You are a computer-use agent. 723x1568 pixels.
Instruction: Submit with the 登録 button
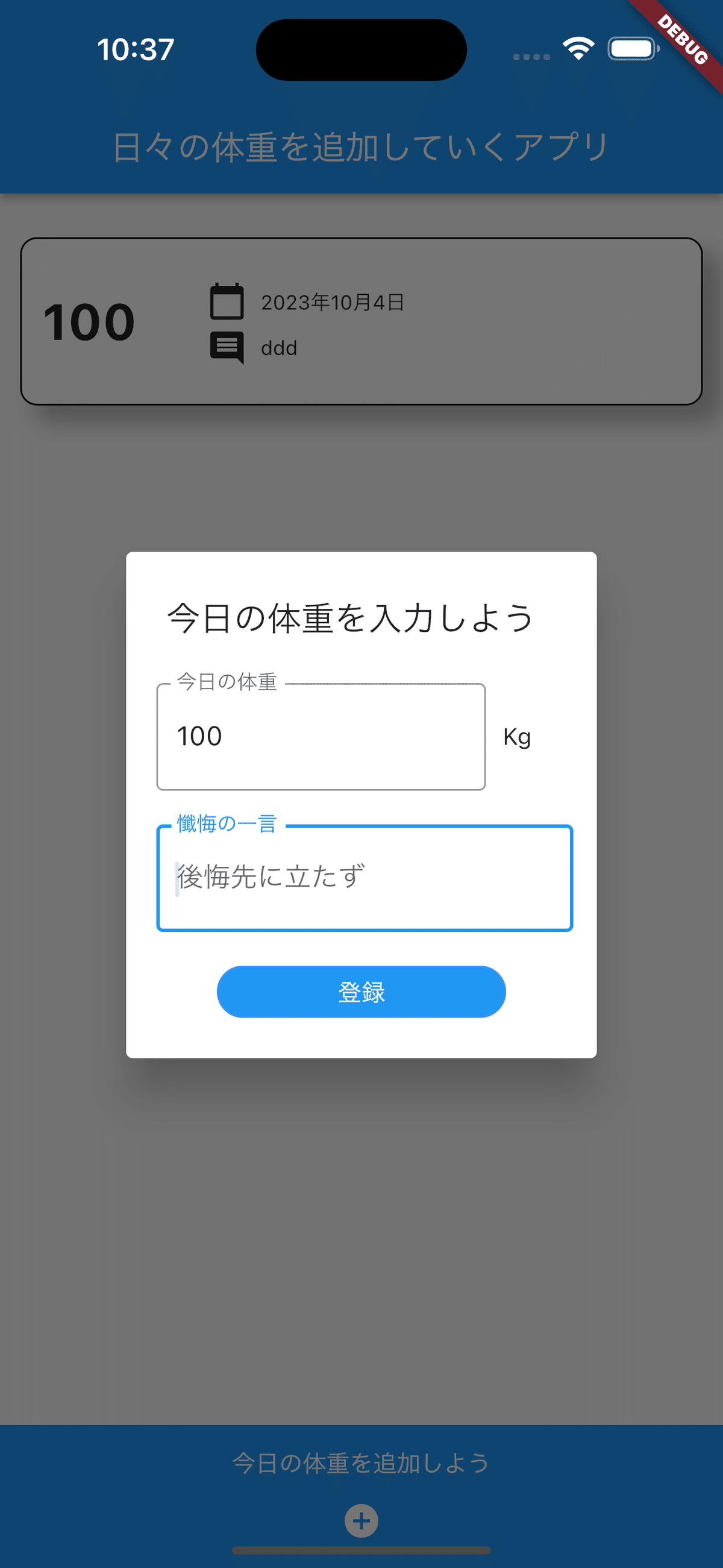pyautogui.click(x=361, y=992)
